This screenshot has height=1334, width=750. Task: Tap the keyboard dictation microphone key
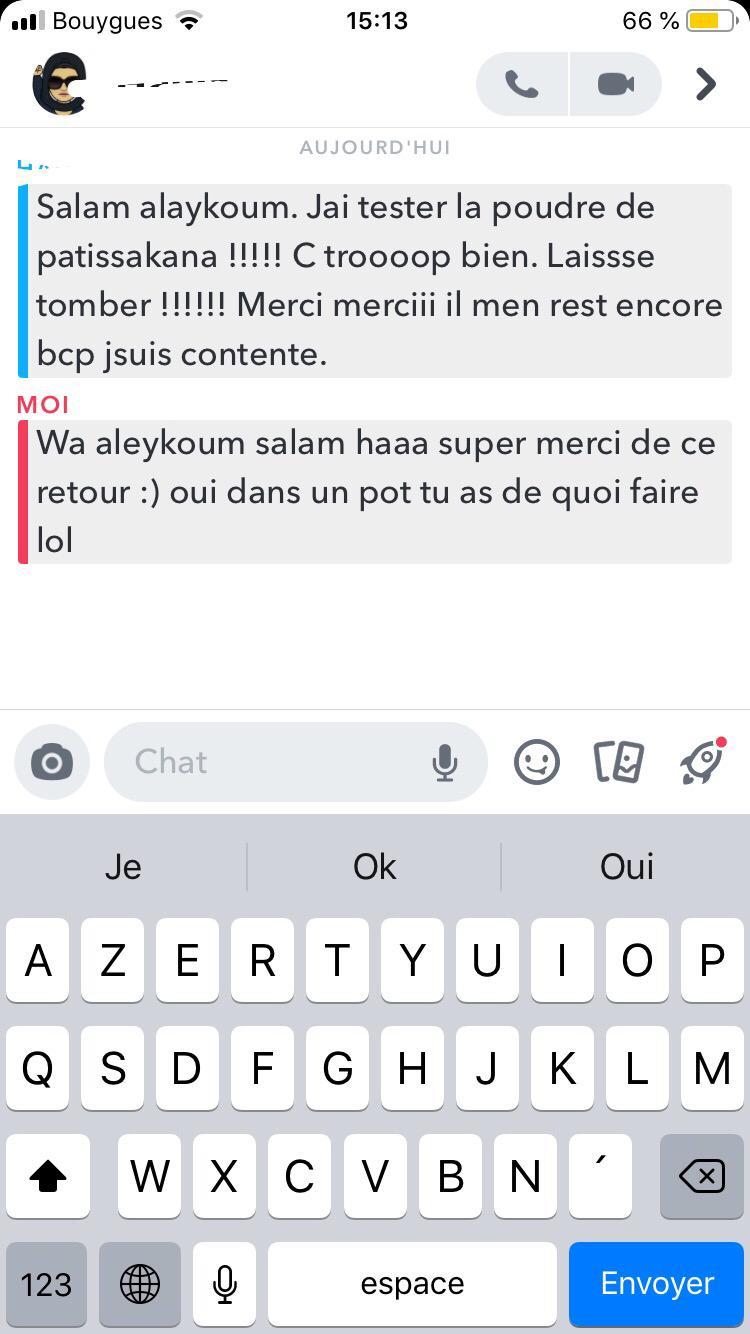coord(225,1283)
